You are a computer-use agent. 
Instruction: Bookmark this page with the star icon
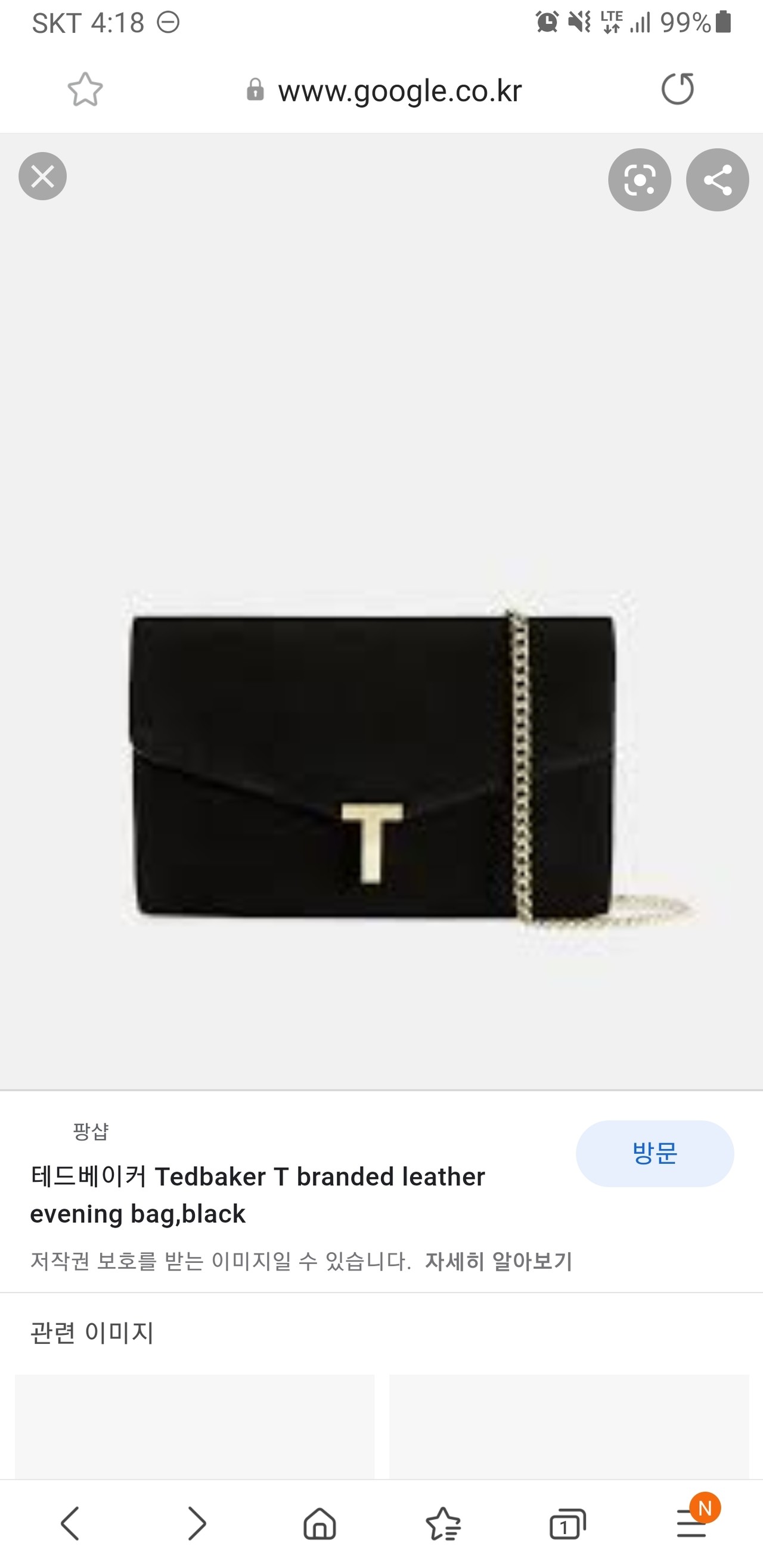[x=85, y=90]
